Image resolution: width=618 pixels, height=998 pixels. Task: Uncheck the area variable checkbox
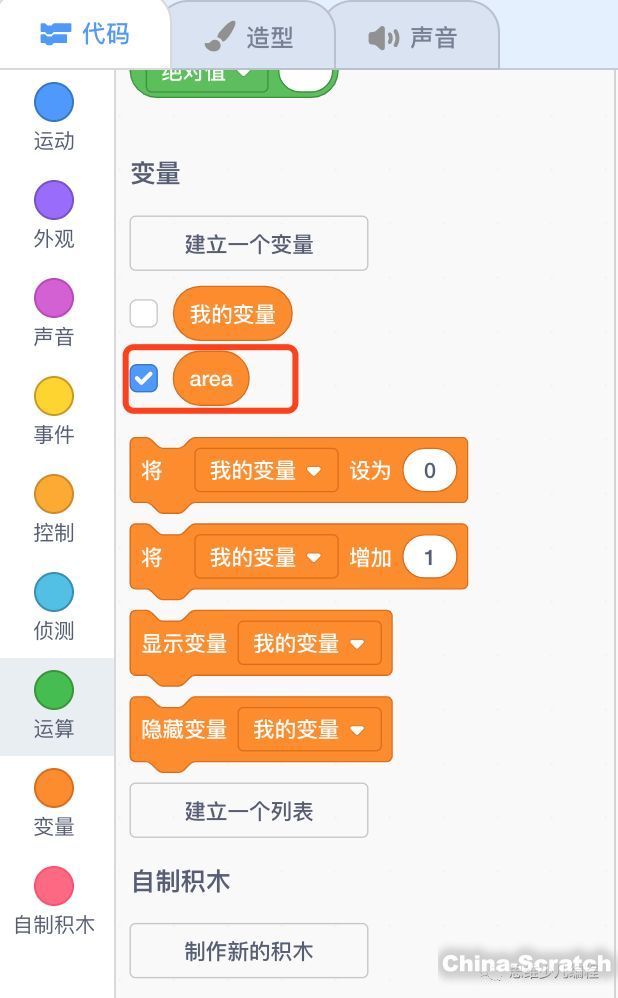(144, 378)
